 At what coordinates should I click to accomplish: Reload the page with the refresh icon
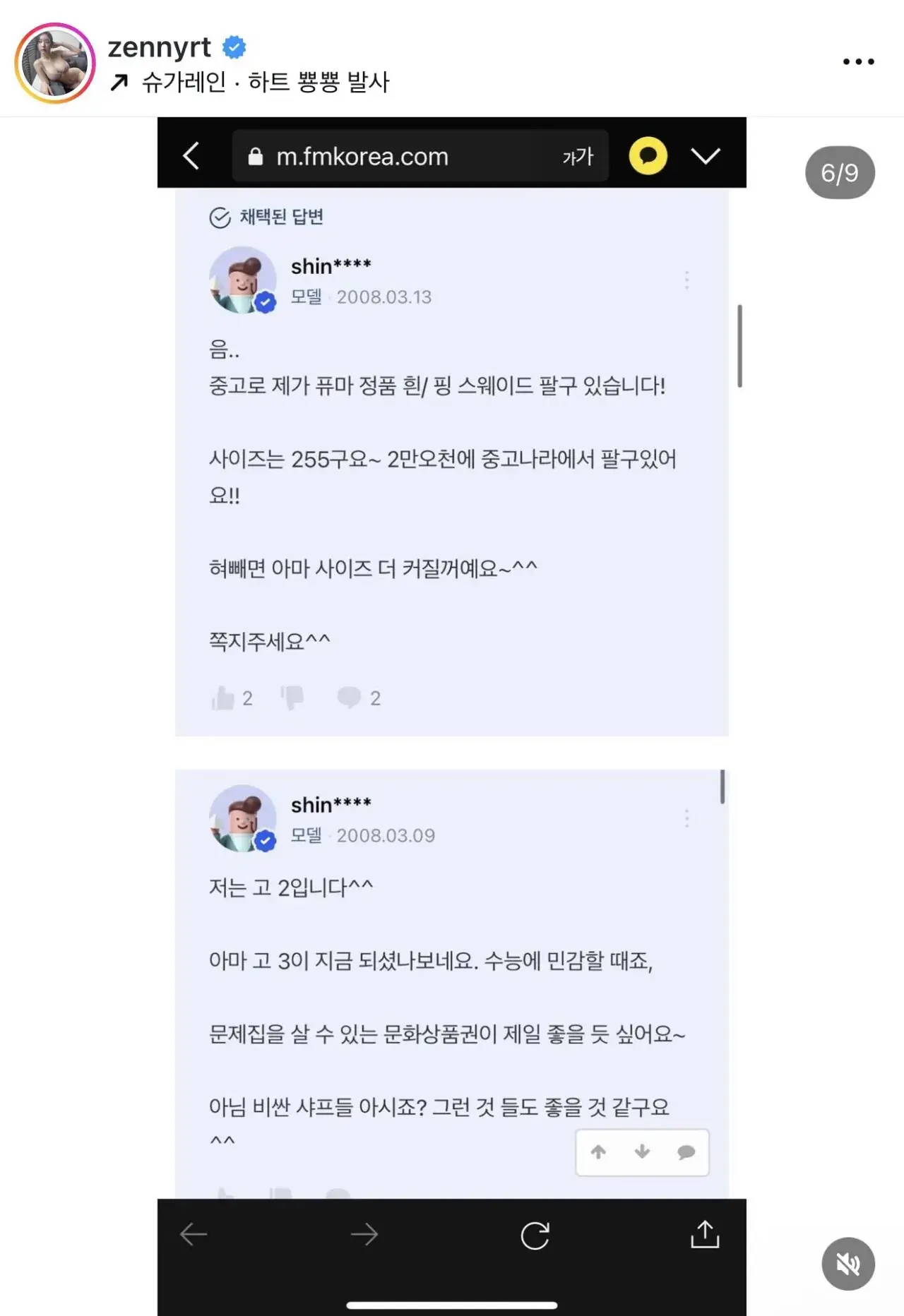click(535, 1236)
